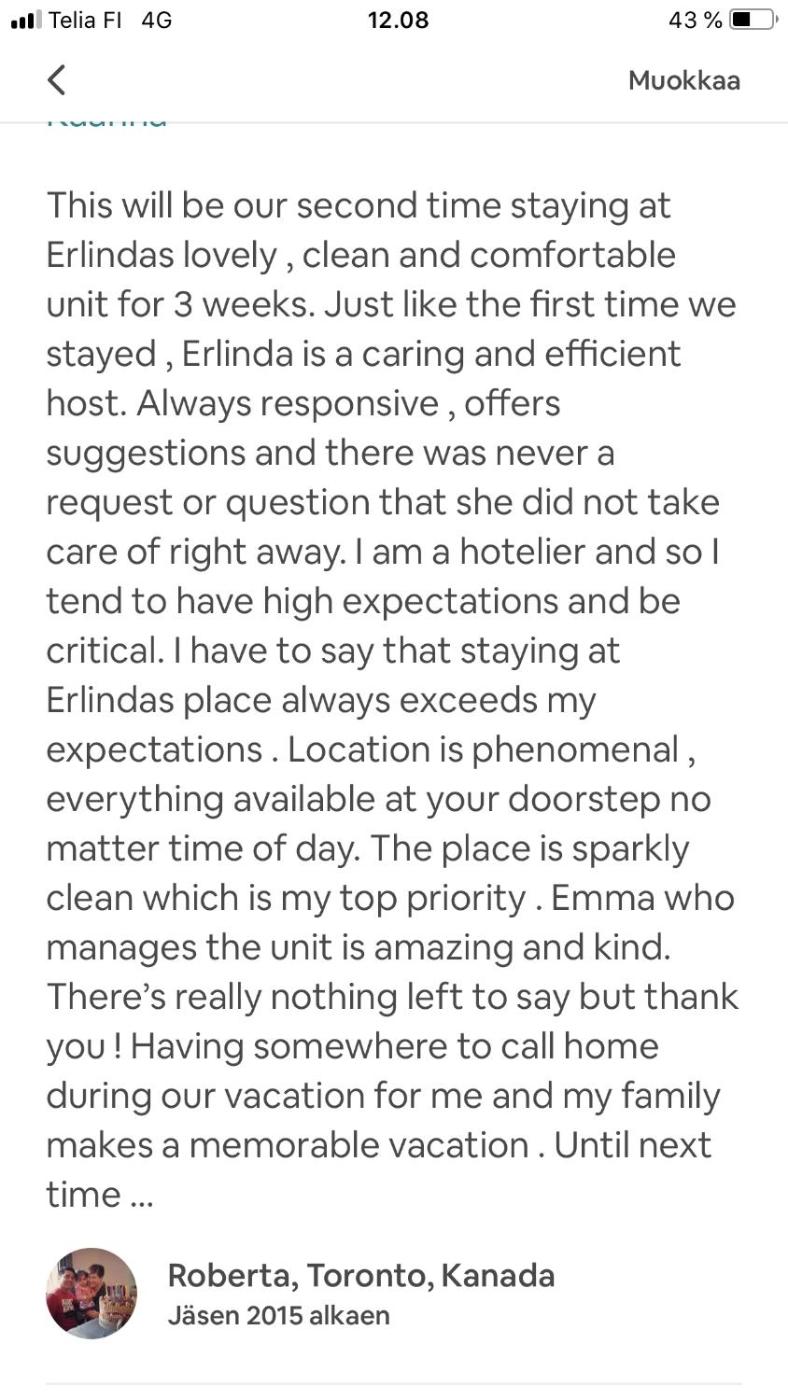Open Roberta's profile picture
The width and height of the screenshot is (788, 1400).
[x=91, y=1292]
